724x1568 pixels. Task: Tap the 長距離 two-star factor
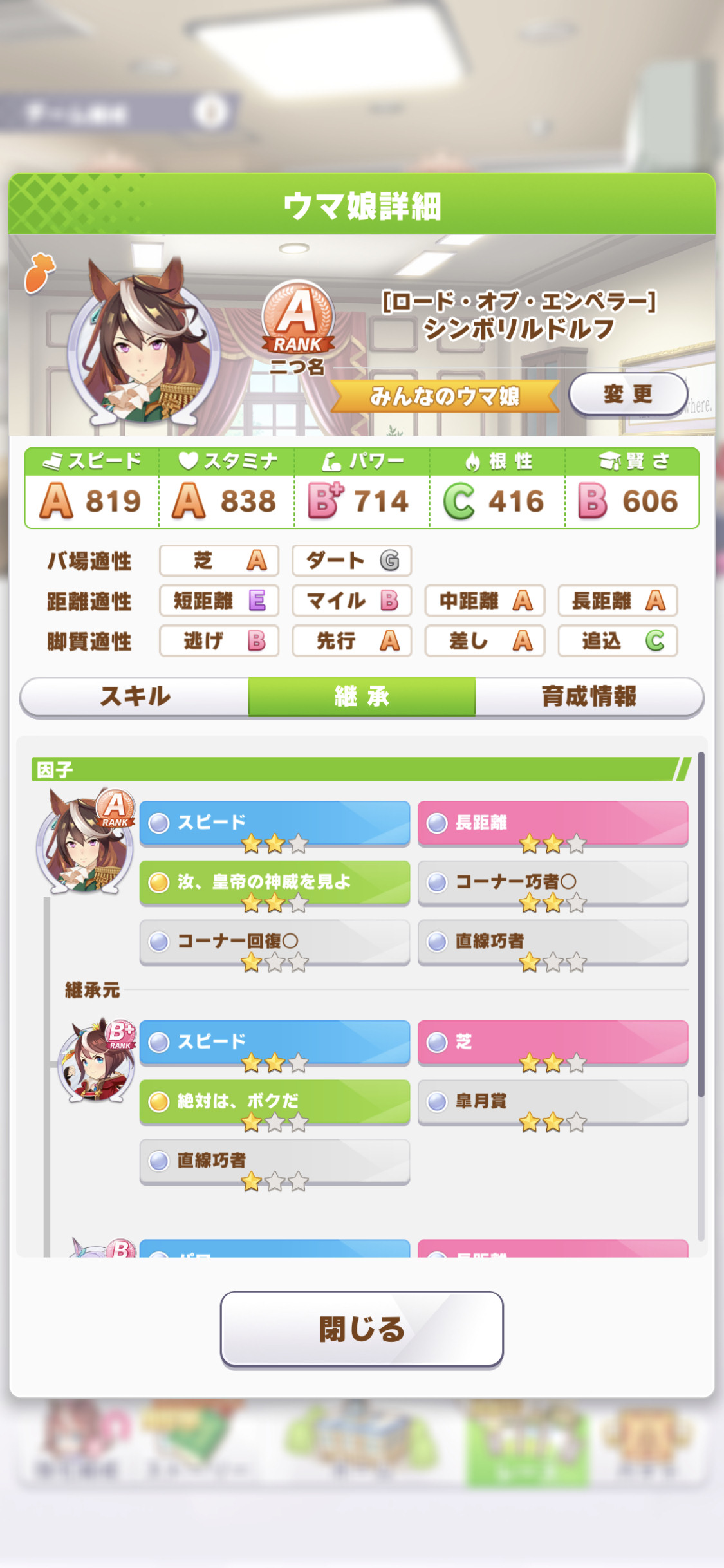553,823
